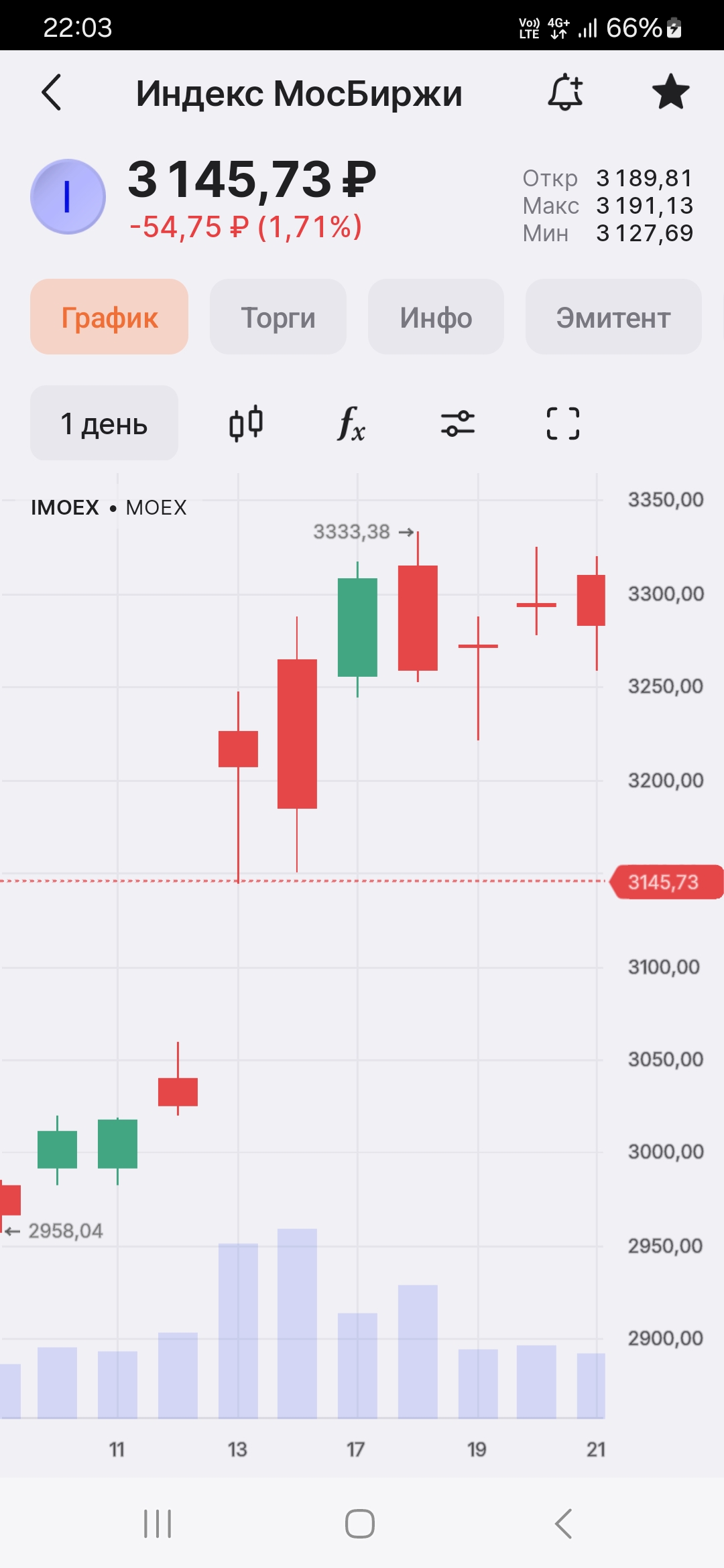Open indicators with the fx icon
Viewport: 724px width, 1568px height.
[351, 423]
